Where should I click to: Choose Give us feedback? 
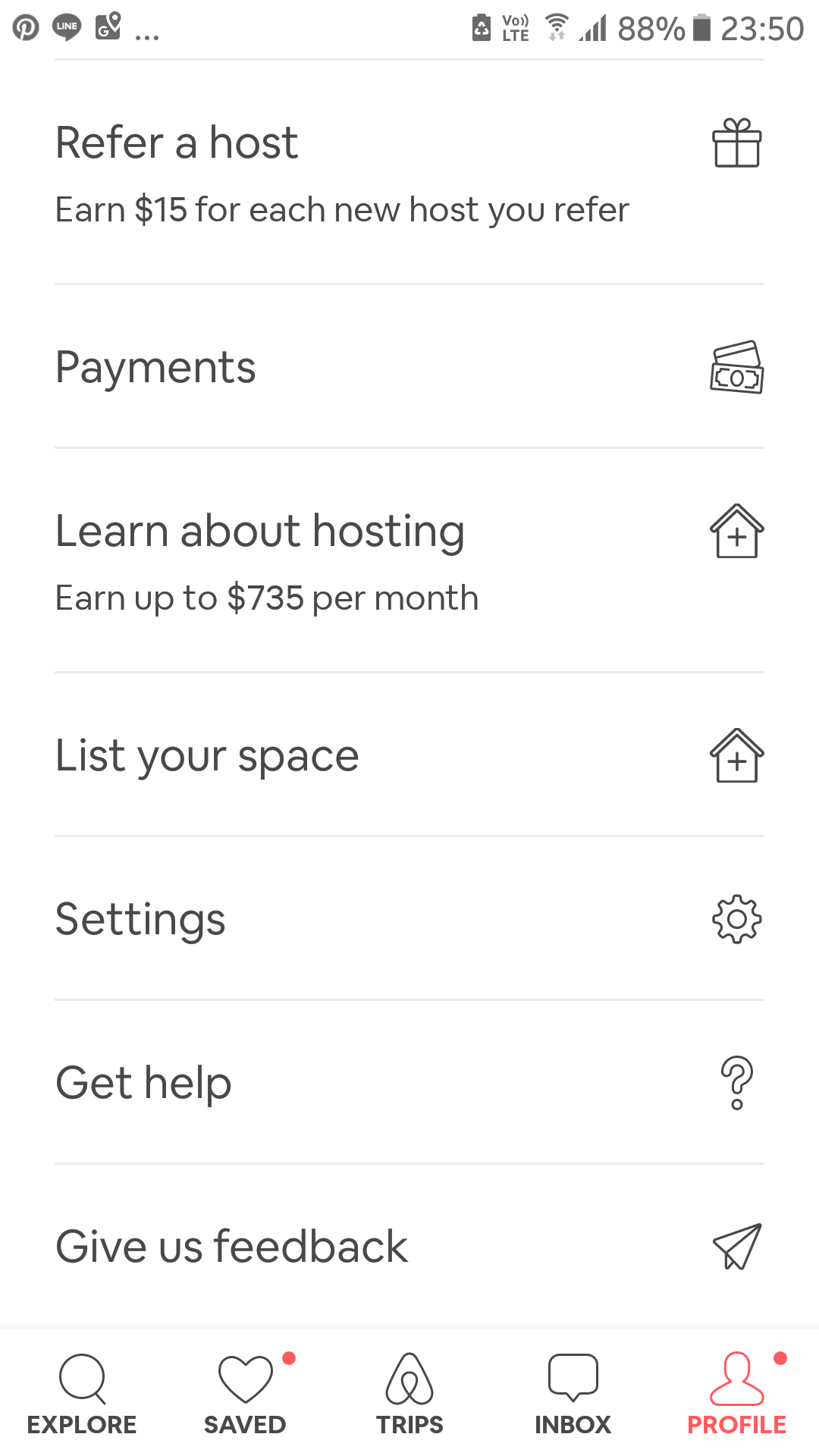[x=409, y=1247]
